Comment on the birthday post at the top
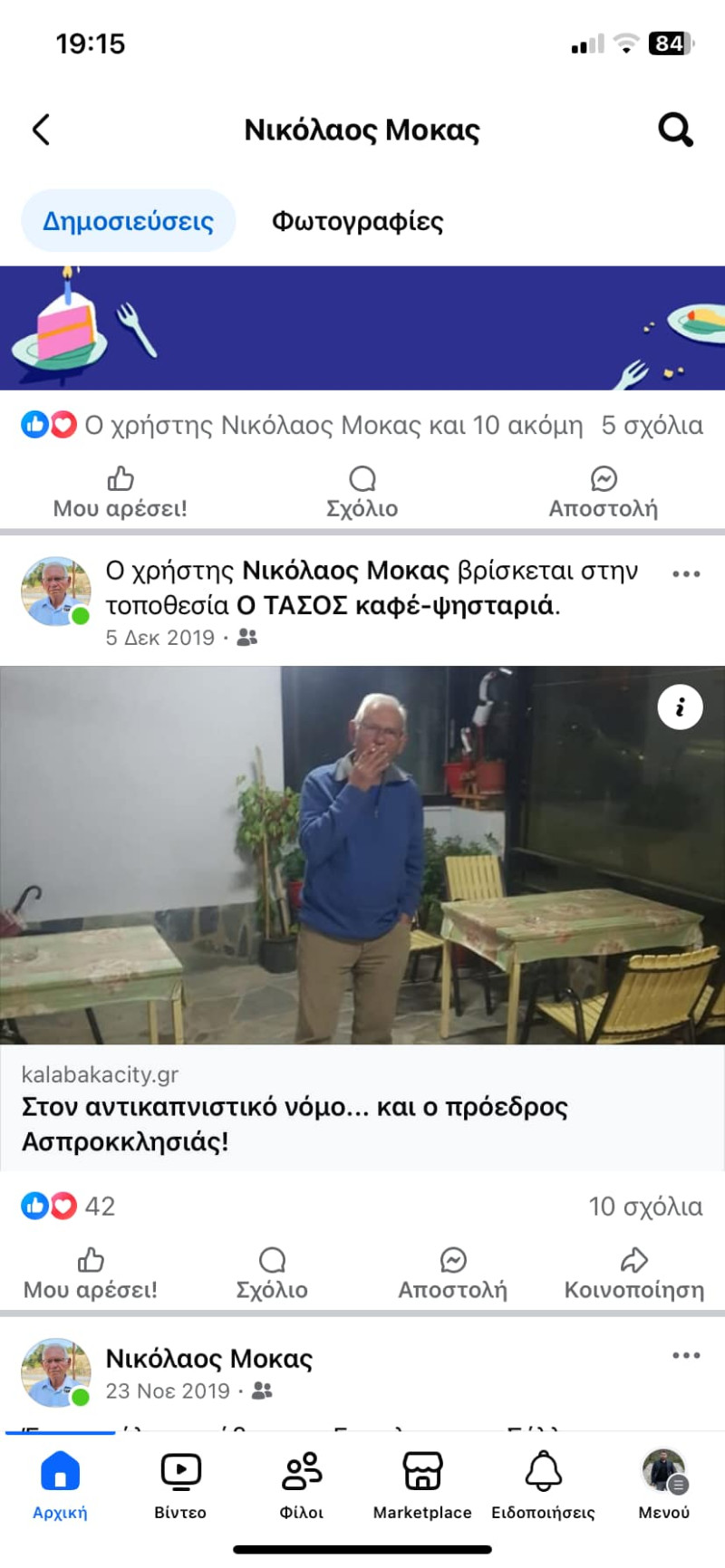This screenshot has height=1568, width=725. [362, 493]
